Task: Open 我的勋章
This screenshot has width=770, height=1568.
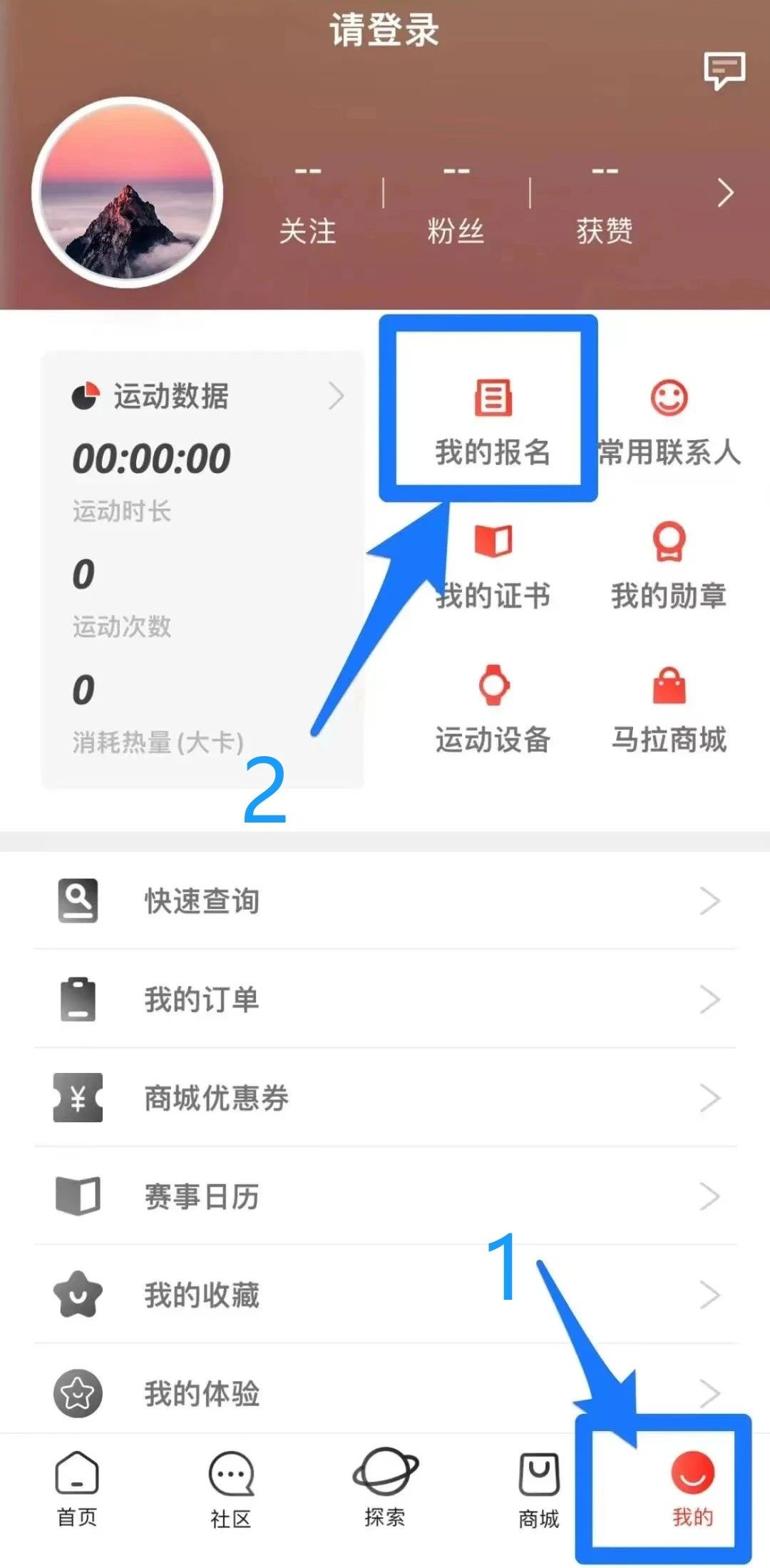Action: (668, 565)
